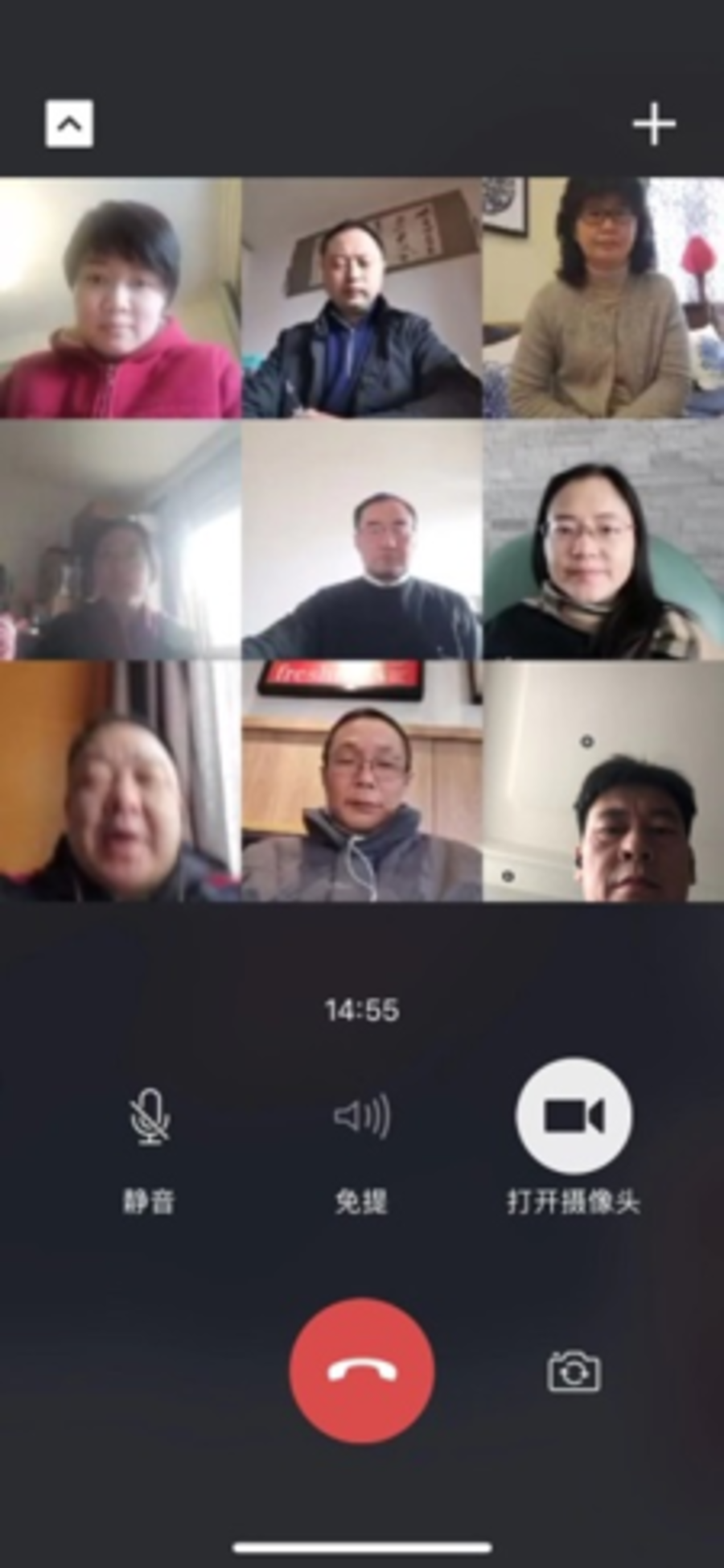This screenshot has height=1568, width=724.
Task: Enlarge the tile of man under calligraphy scroll
Action: coord(362,298)
